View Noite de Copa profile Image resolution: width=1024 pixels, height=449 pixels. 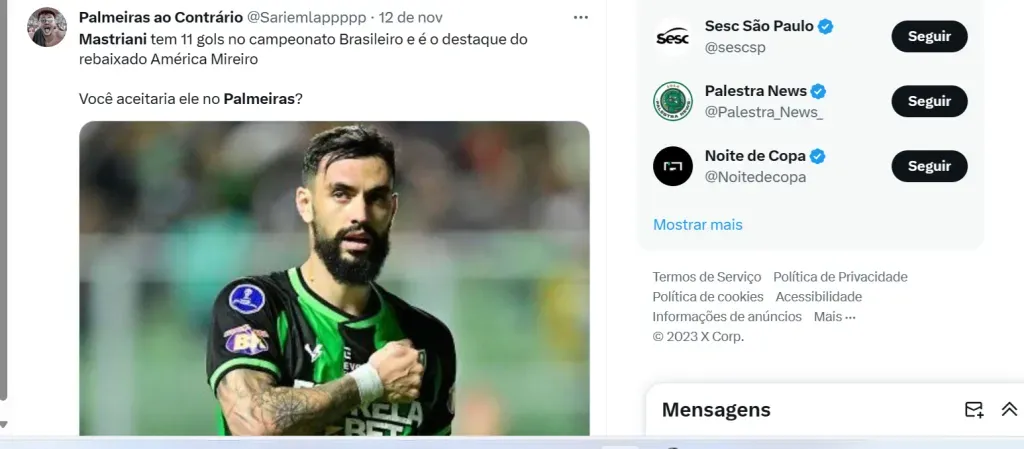pyautogui.click(x=757, y=156)
